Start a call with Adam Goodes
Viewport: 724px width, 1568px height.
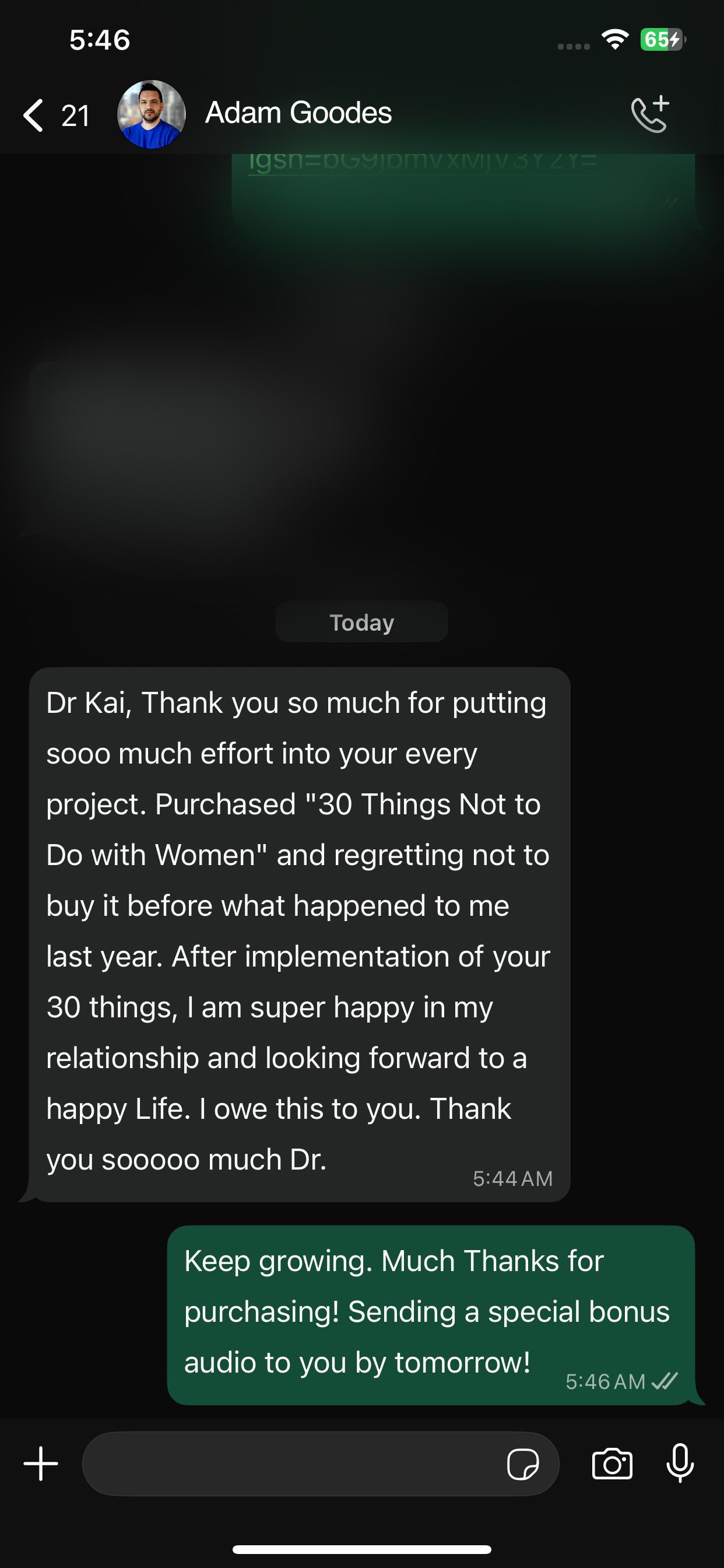point(650,114)
